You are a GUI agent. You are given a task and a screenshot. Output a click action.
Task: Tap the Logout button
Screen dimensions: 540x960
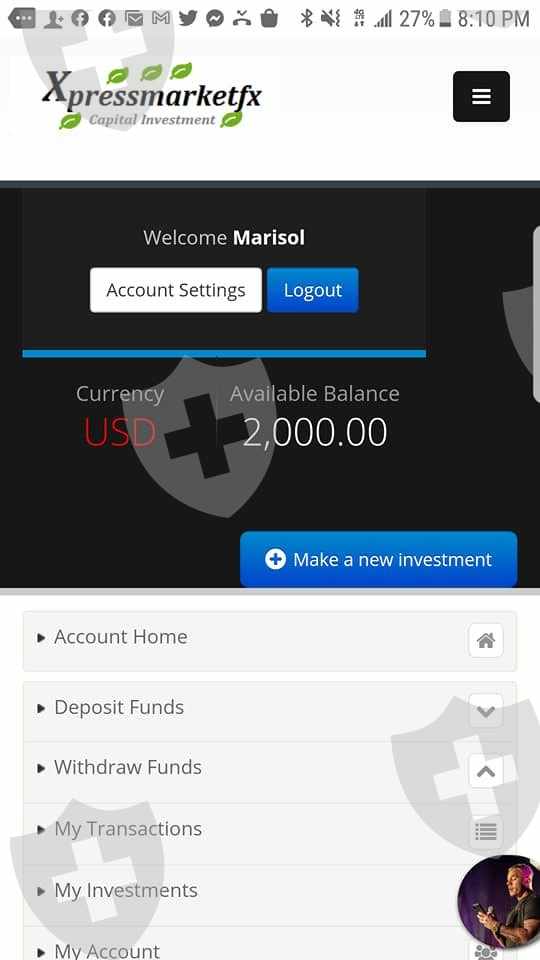[313, 290]
